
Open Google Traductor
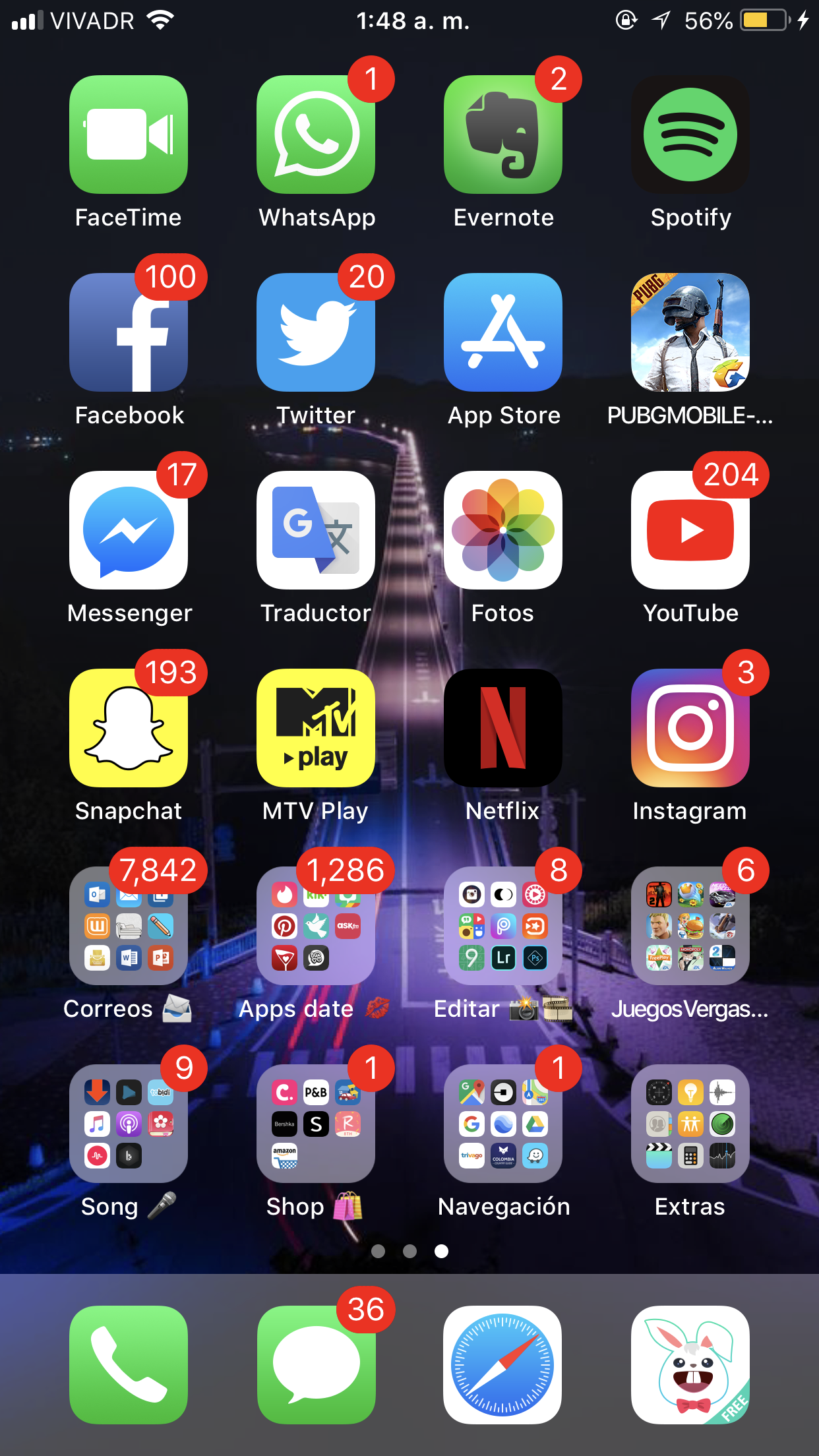click(315, 530)
